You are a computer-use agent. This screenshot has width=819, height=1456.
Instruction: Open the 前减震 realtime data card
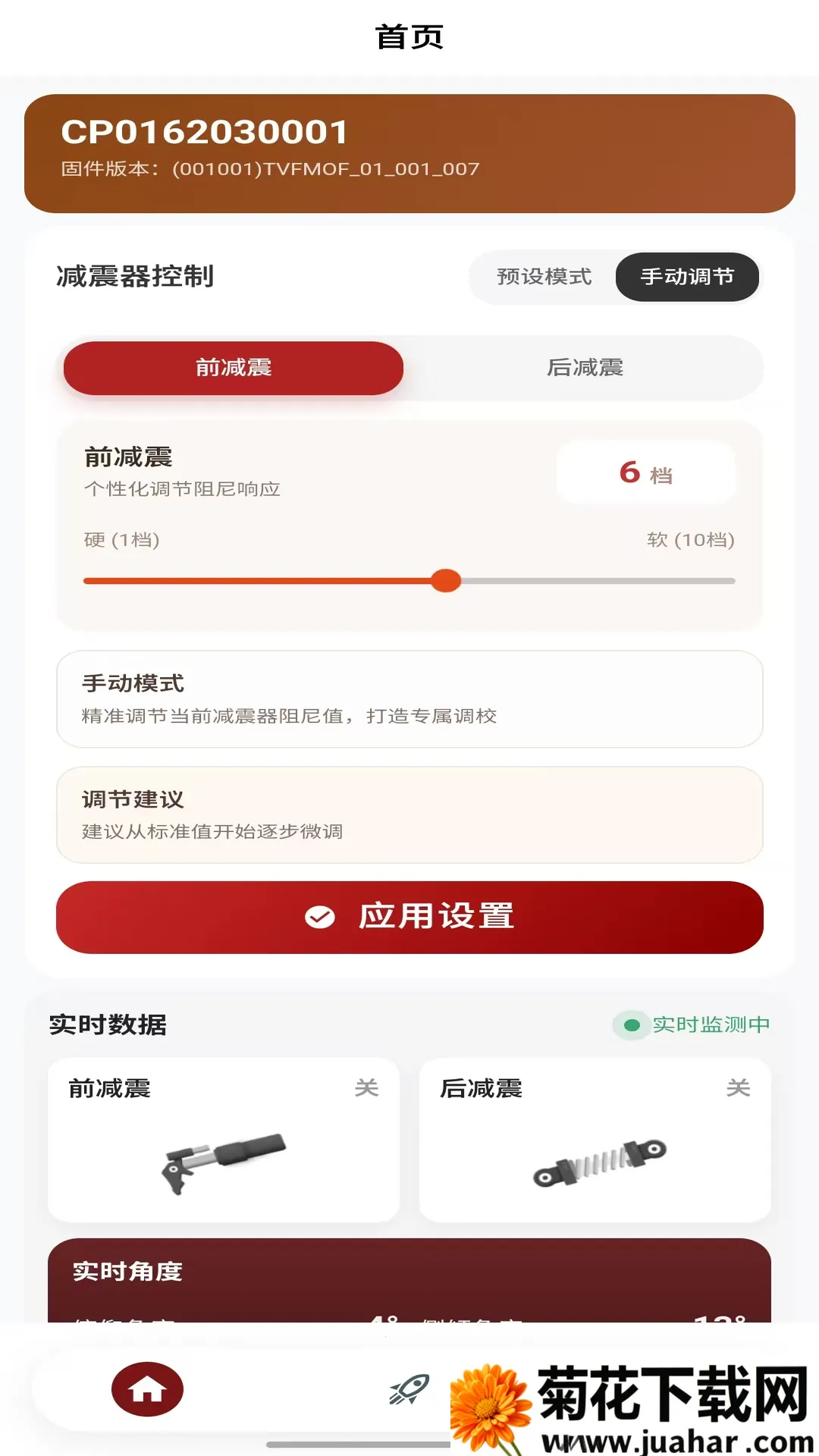point(224,1140)
